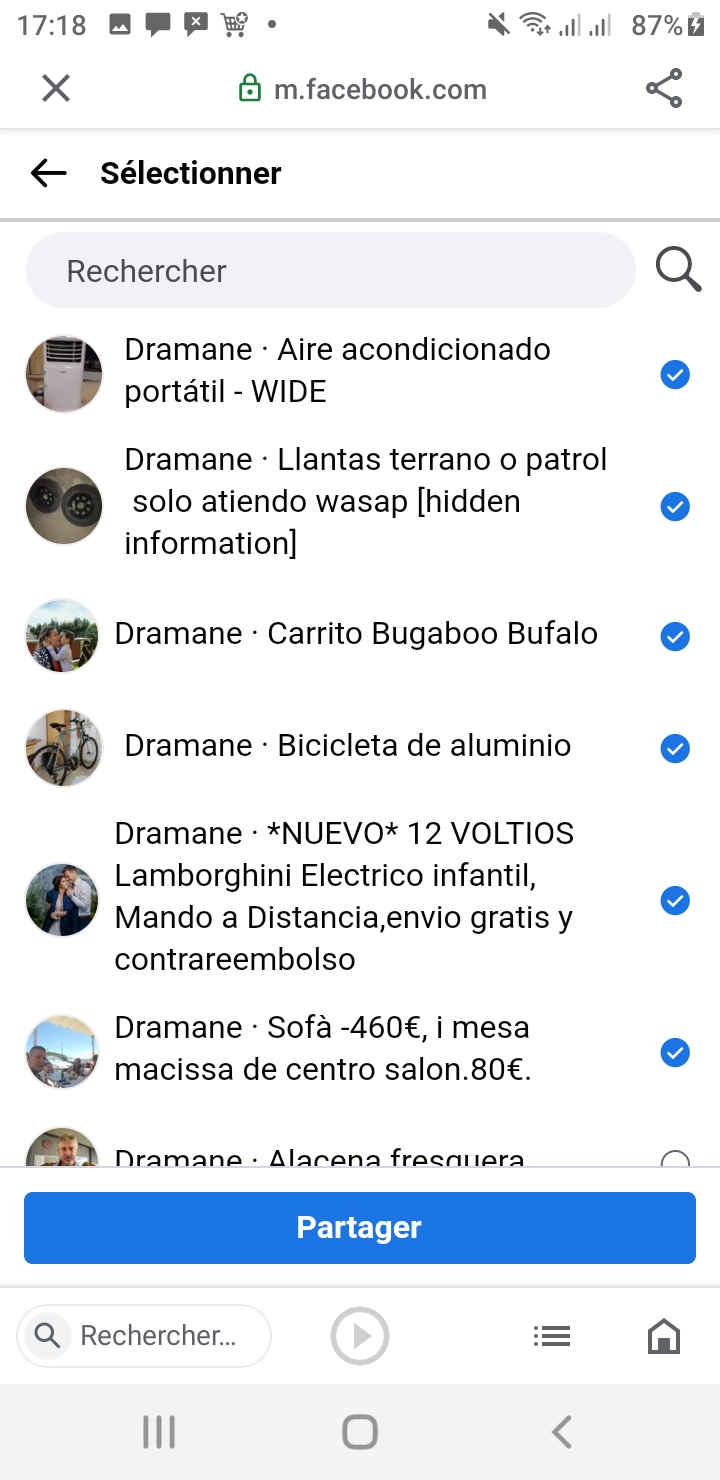Uncheck Aire acondicionado portátil - WIDE
The image size is (720, 1480).
point(675,375)
